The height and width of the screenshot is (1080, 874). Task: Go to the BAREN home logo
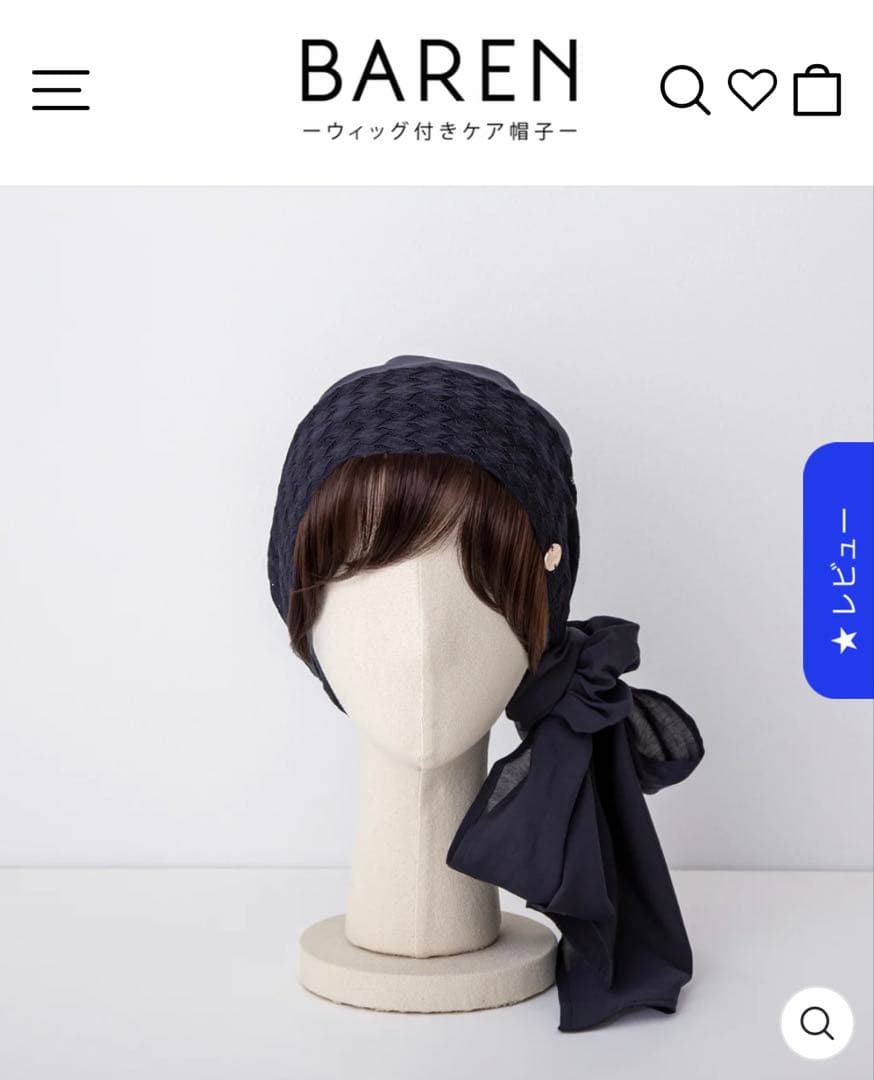pos(439,88)
